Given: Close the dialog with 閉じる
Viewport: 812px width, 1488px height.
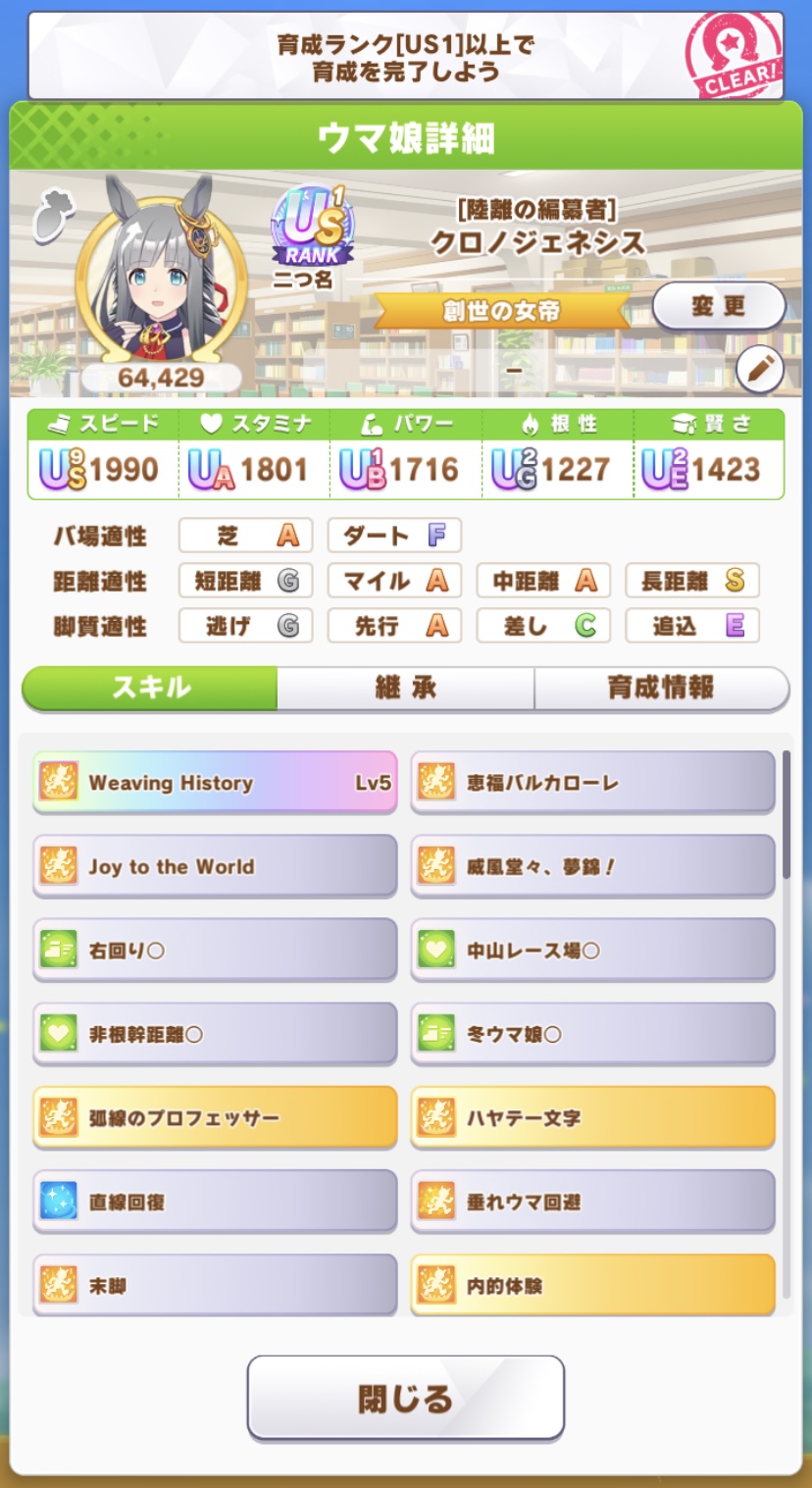Looking at the screenshot, I should pos(405,1398).
